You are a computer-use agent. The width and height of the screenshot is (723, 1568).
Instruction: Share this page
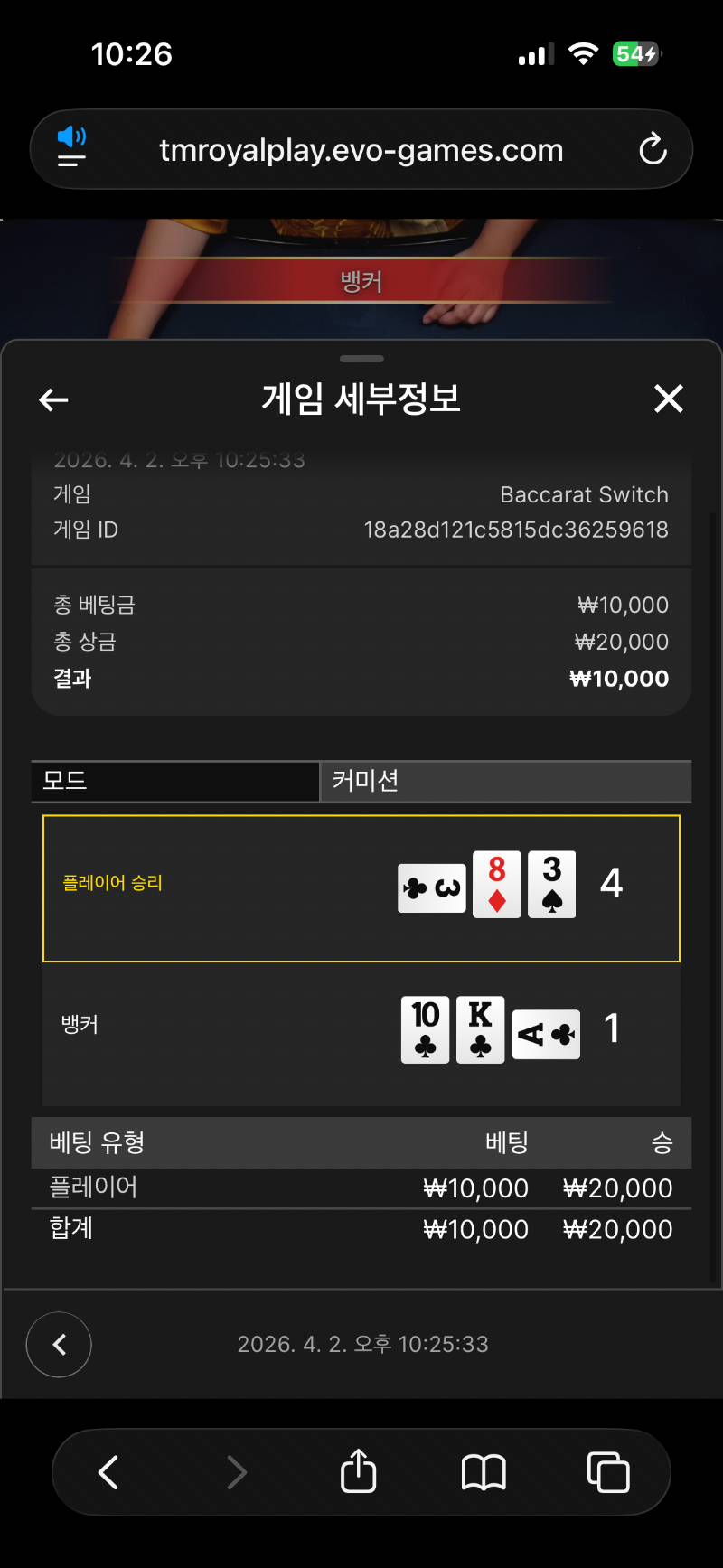359,1472
